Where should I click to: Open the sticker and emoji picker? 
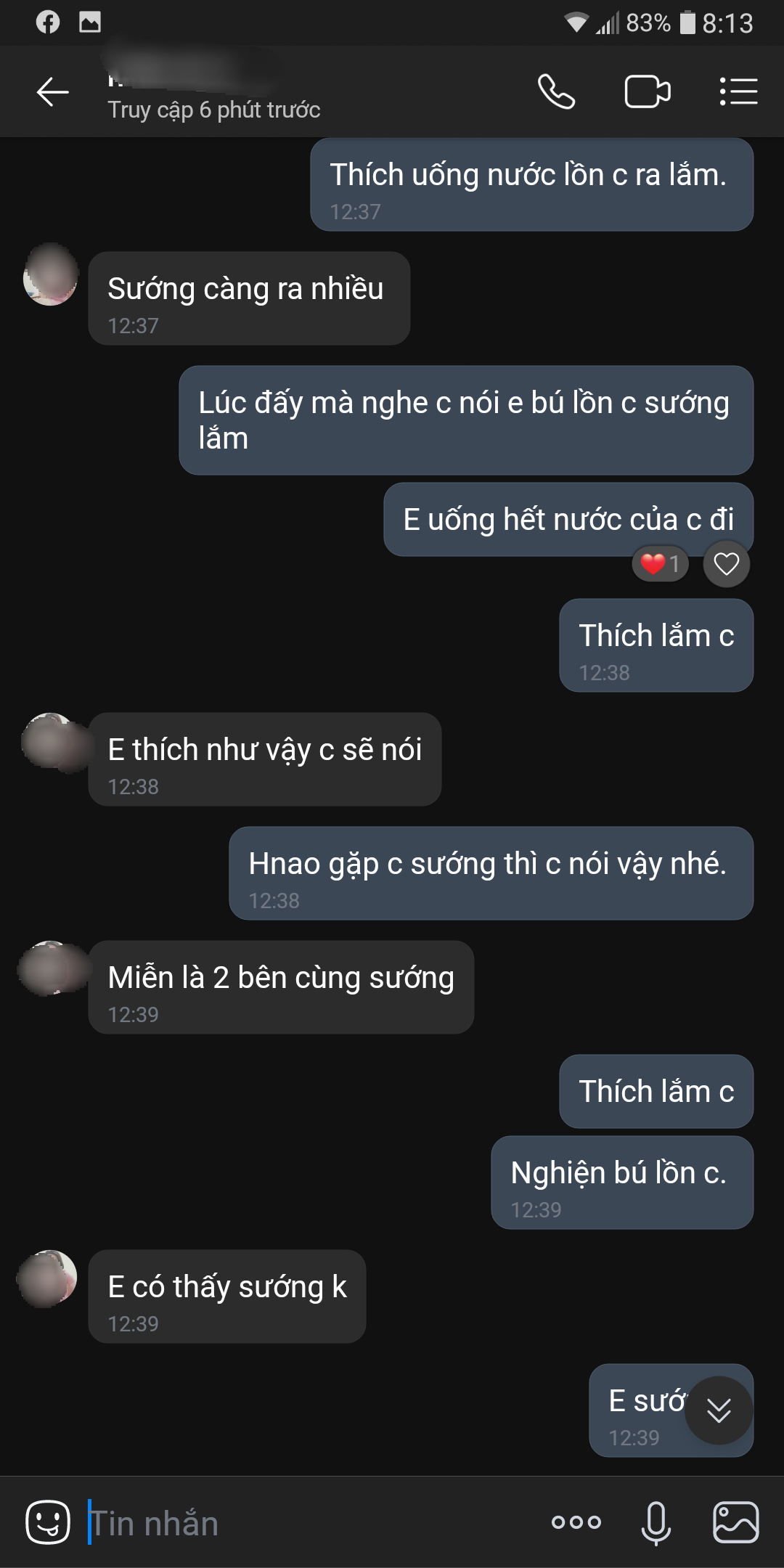click(48, 1522)
